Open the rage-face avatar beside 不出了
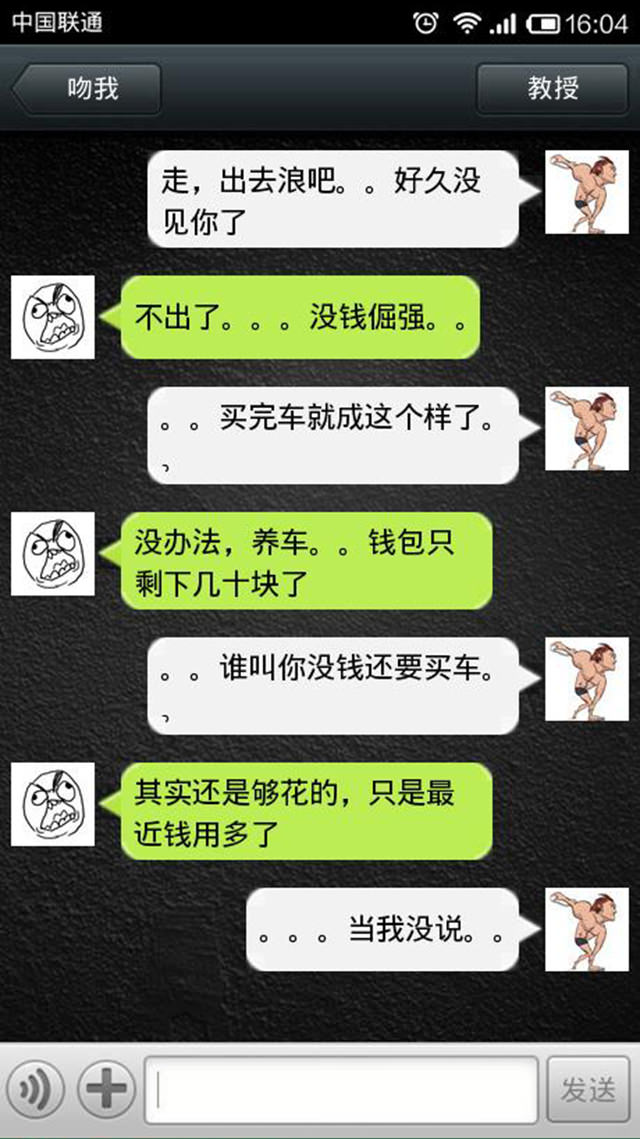The width and height of the screenshot is (640, 1139). (53, 317)
